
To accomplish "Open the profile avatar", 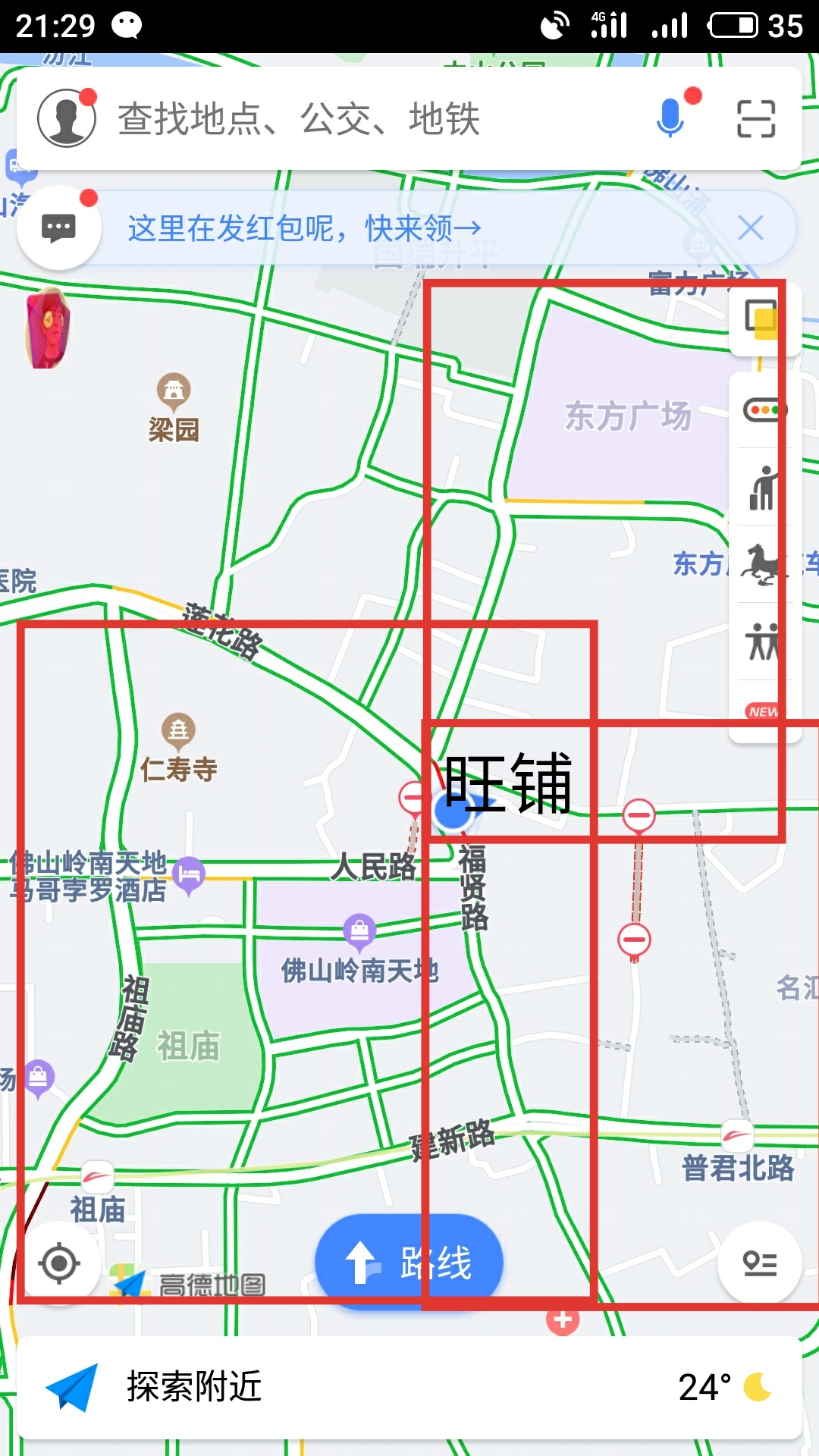I will [x=67, y=118].
